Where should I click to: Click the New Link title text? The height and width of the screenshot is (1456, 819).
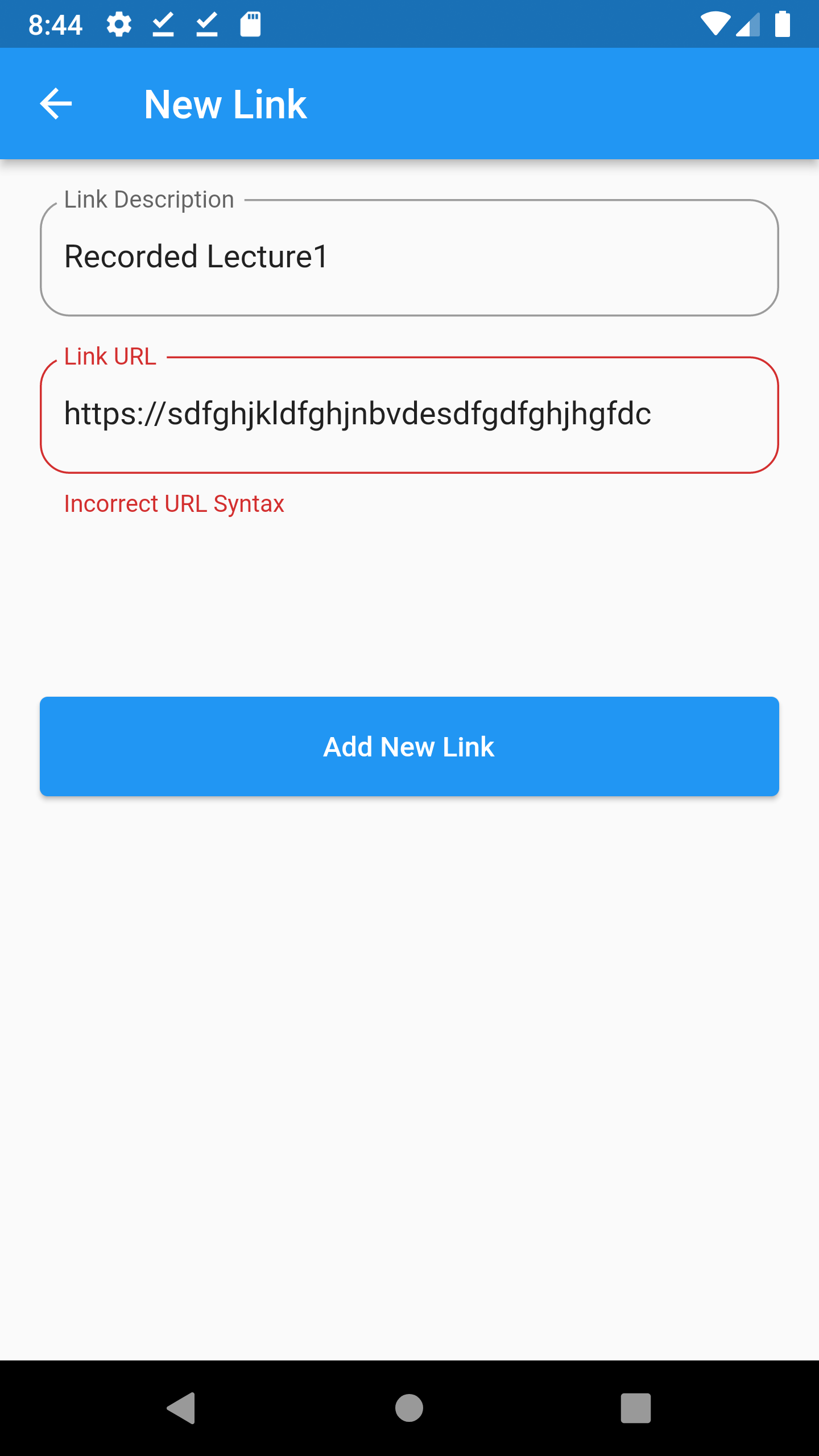[x=225, y=105]
